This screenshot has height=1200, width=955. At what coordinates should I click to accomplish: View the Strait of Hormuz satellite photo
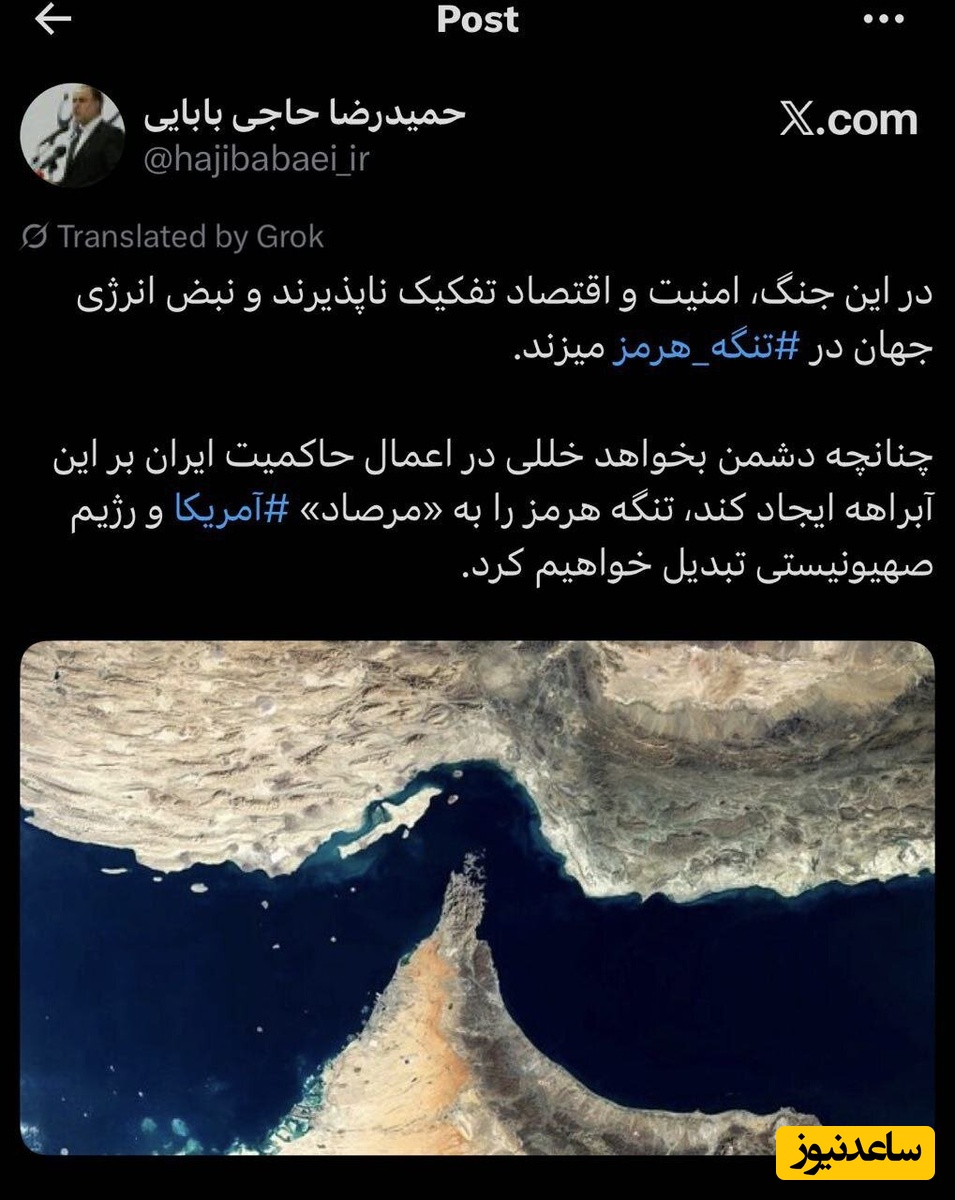pos(477,897)
